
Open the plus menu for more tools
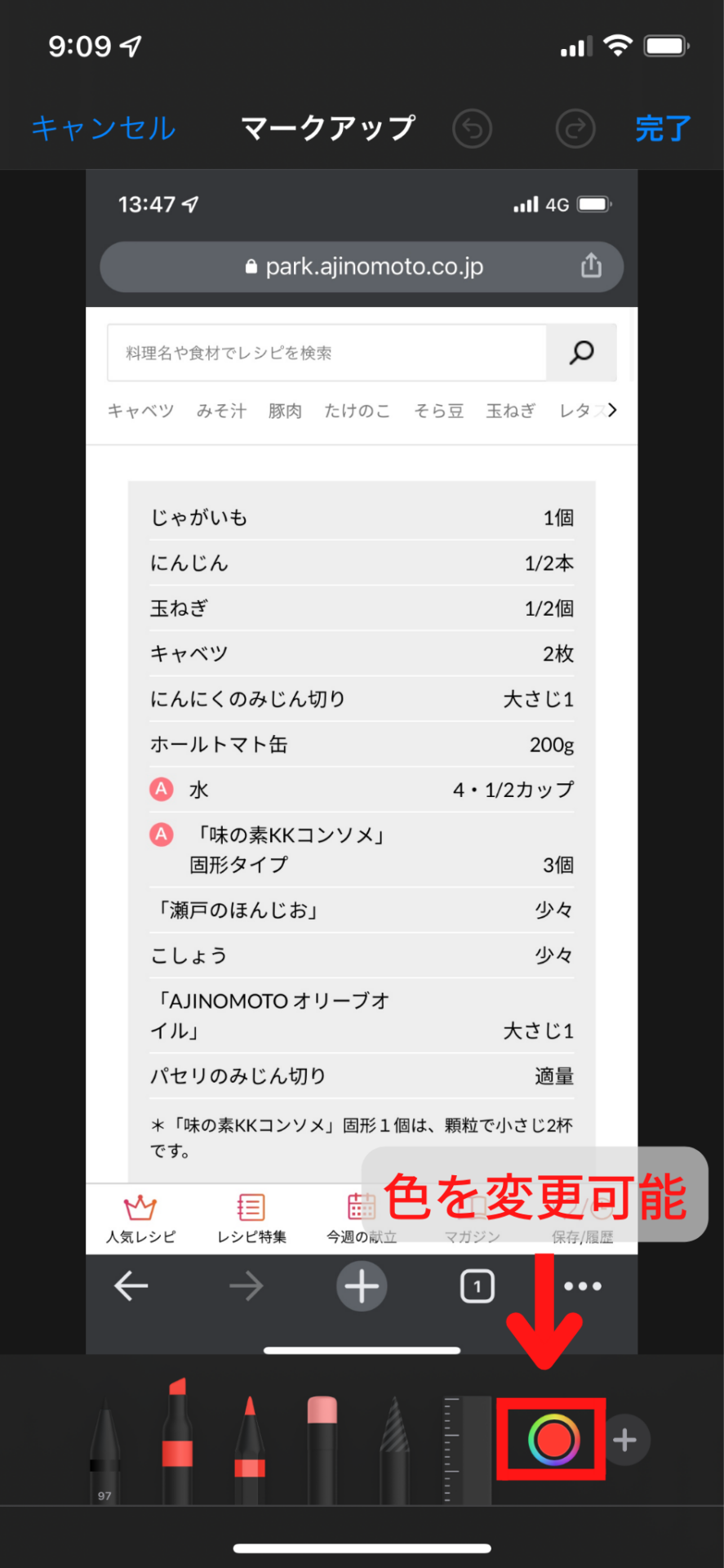625,1440
